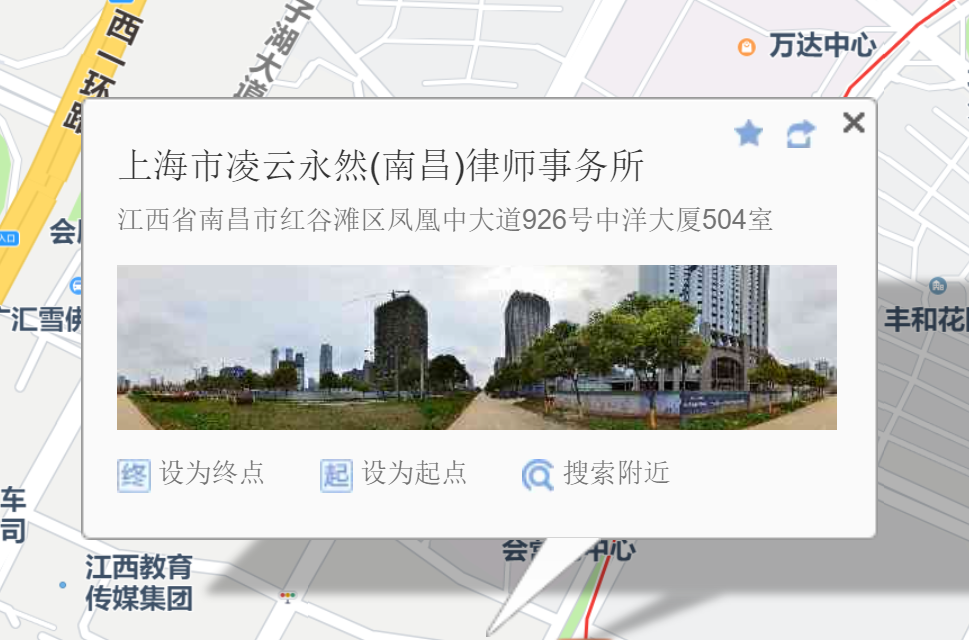Screen dimensions: 969x640
Task: Search nearby places (搜索附近)
Action: coord(597,474)
